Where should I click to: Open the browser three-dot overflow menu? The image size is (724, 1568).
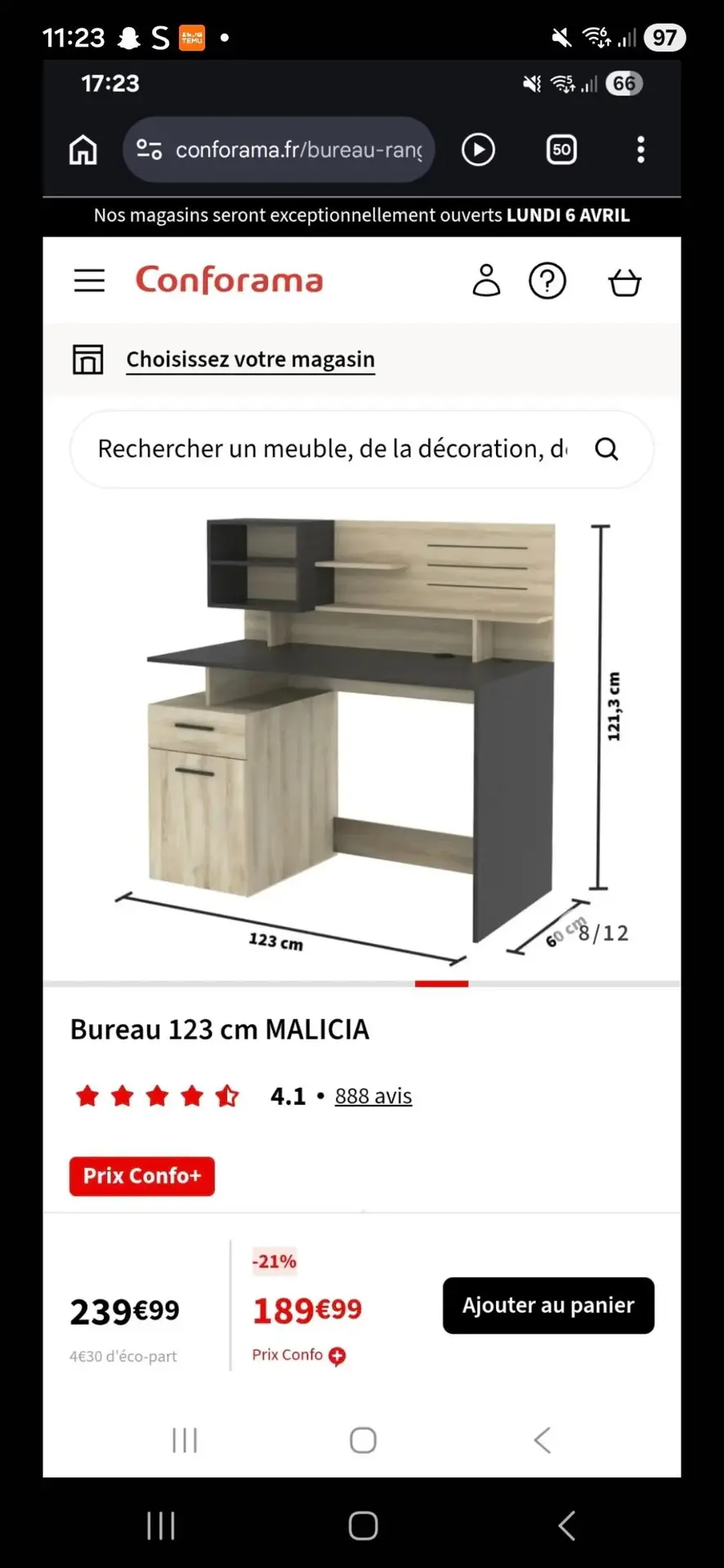point(641,150)
